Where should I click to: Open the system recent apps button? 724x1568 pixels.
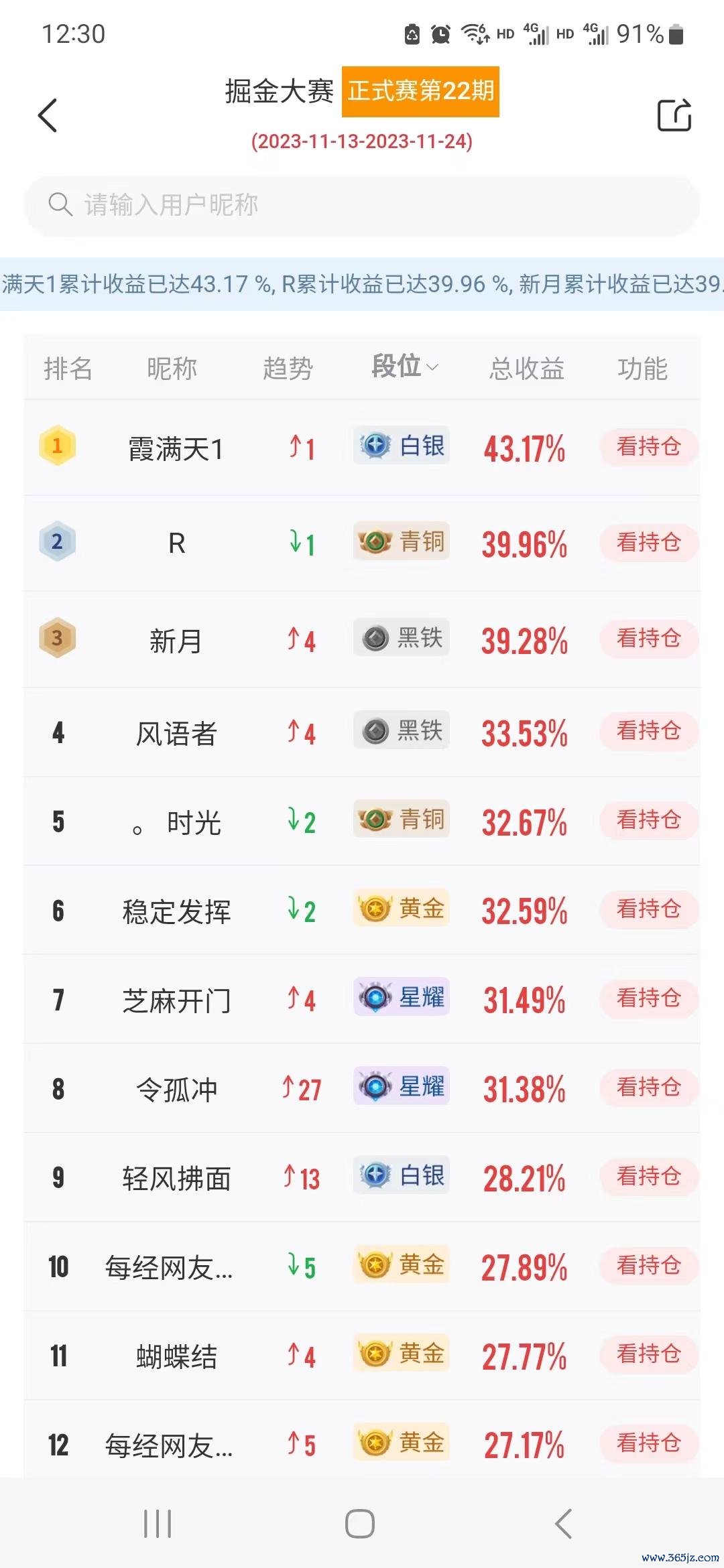click(158, 1524)
